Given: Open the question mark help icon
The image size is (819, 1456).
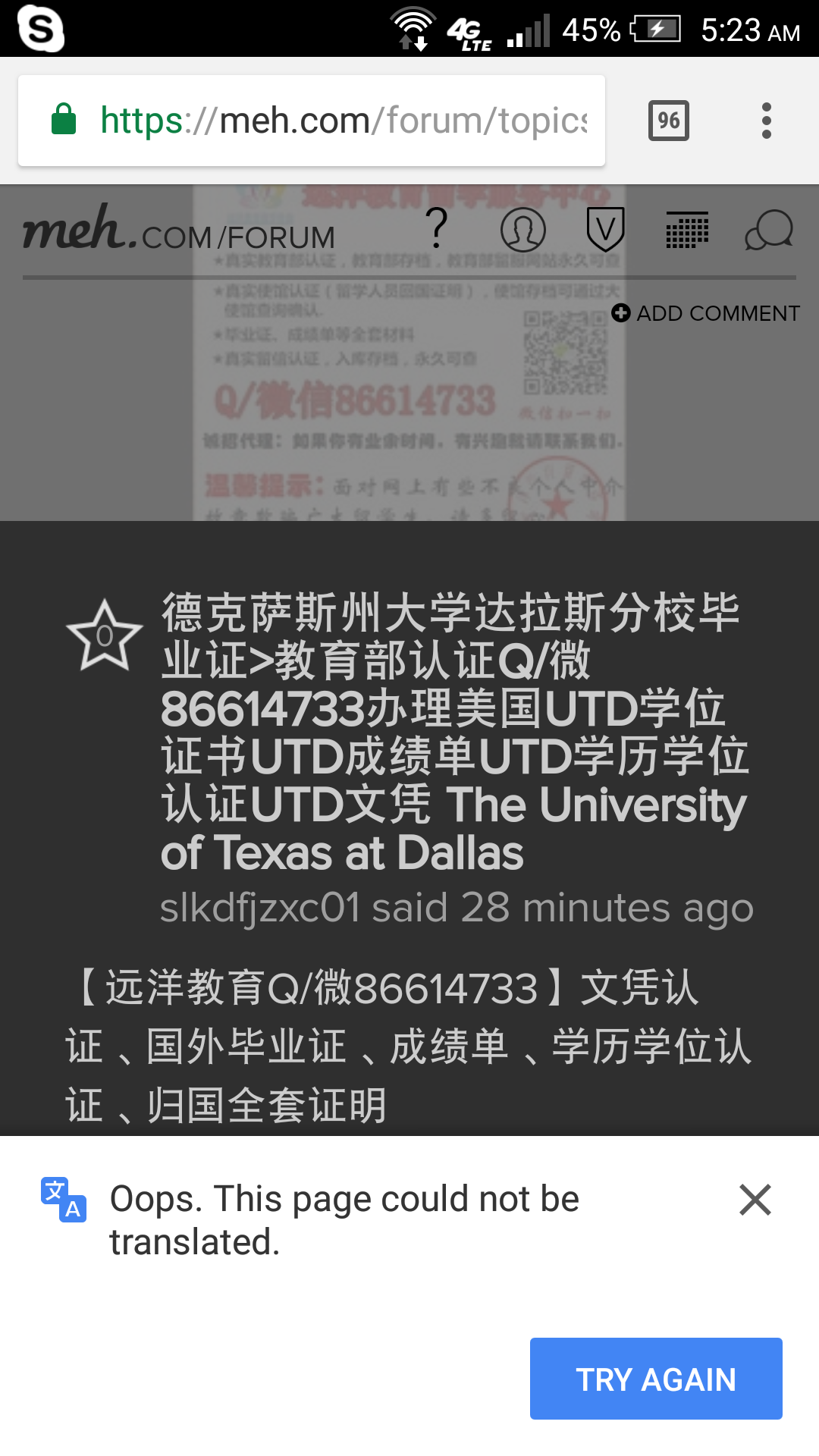Looking at the screenshot, I should (x=437, y=228).
